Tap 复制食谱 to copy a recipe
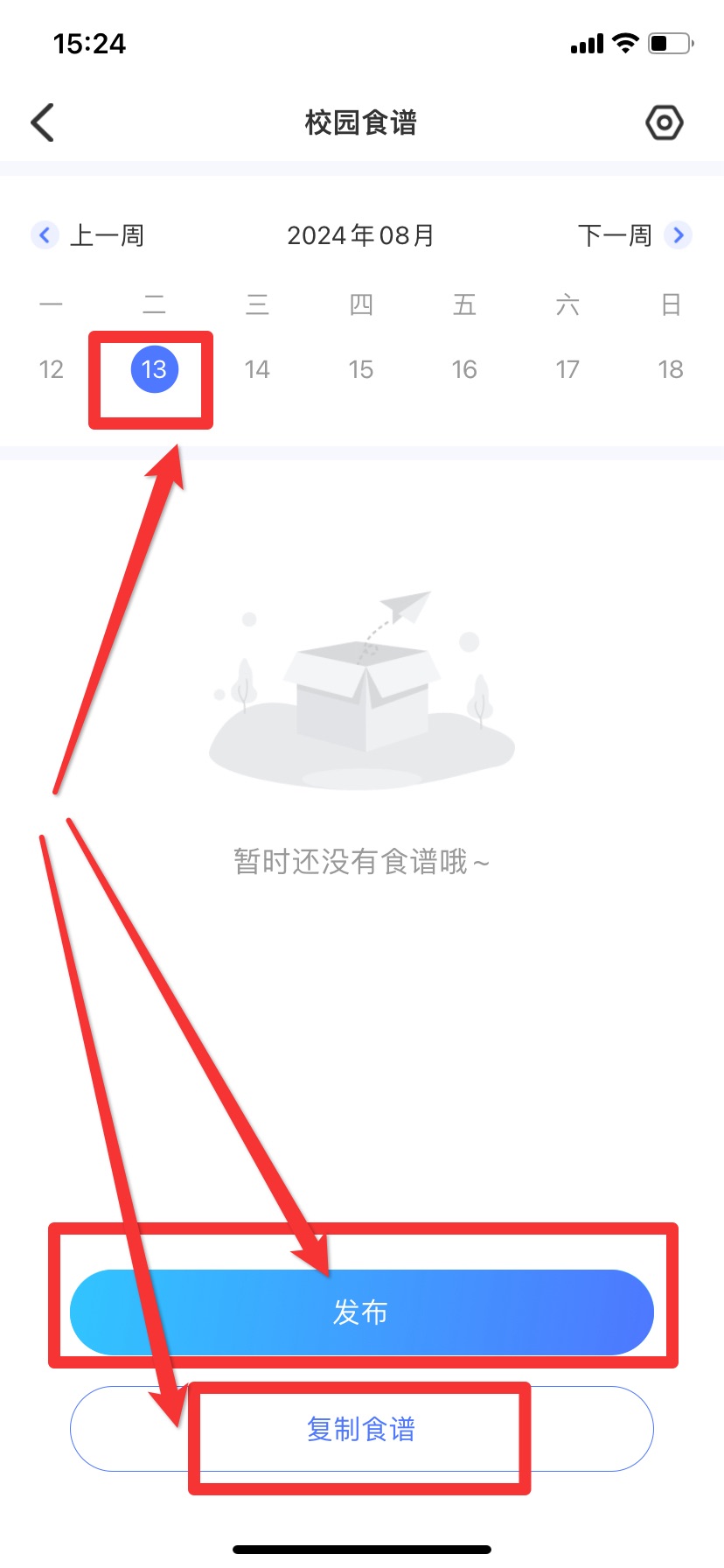This screenshot has height=1568, width=724. coord(361,1429)
